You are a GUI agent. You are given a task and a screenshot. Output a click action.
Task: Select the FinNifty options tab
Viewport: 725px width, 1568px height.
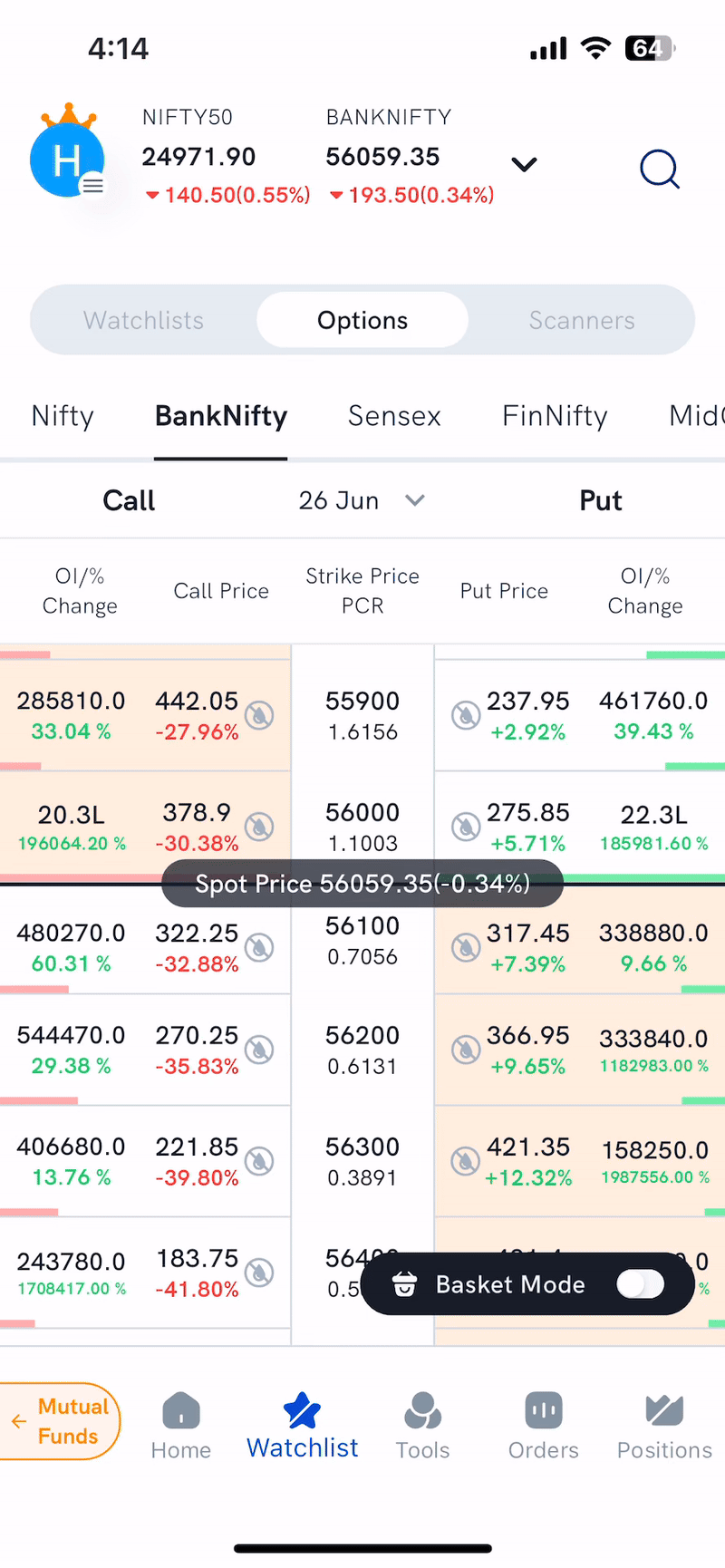coord(555,416)
